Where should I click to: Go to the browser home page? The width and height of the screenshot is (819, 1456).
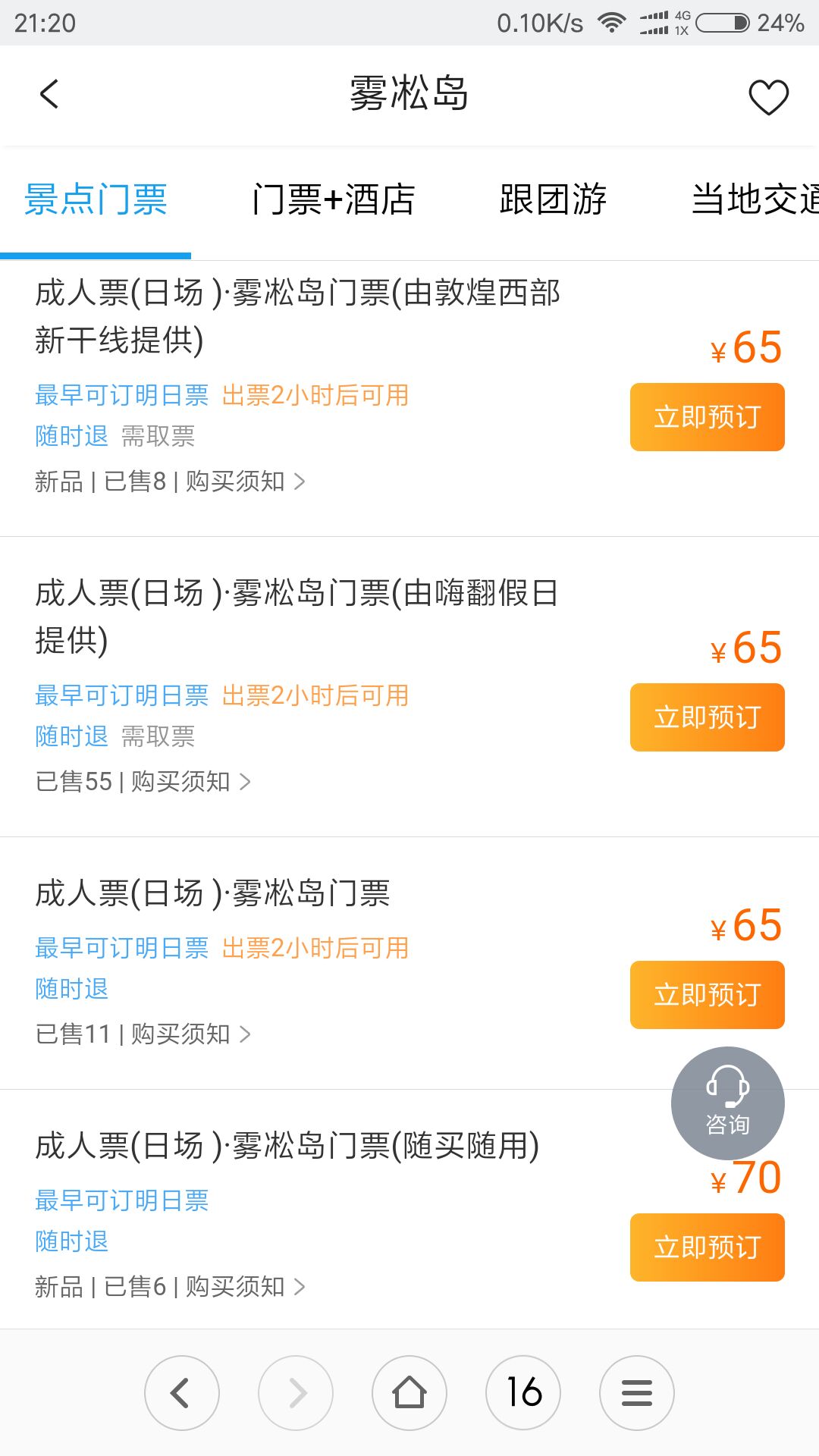pos(409,1393)
